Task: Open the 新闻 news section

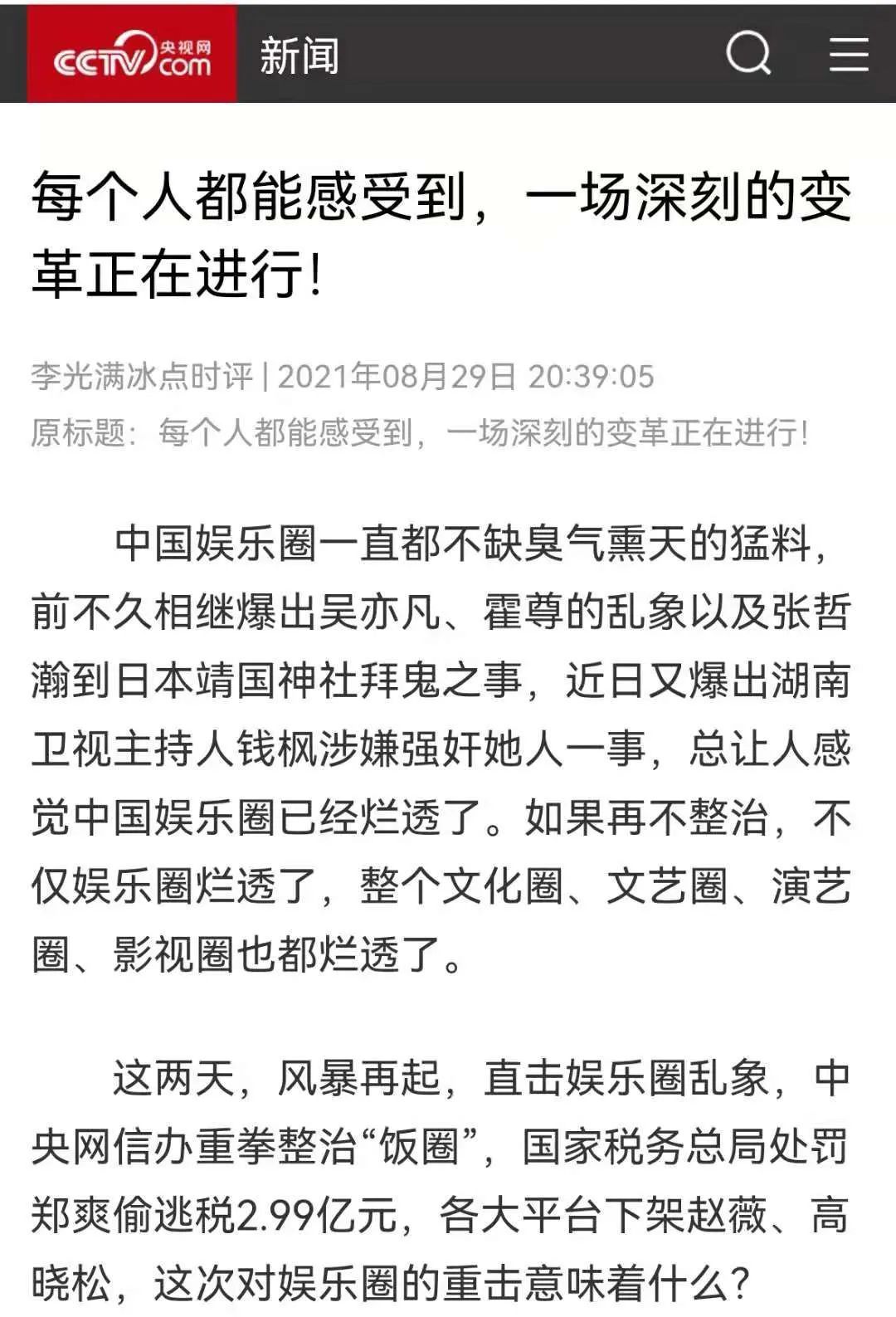Action: tap(299, 56)
